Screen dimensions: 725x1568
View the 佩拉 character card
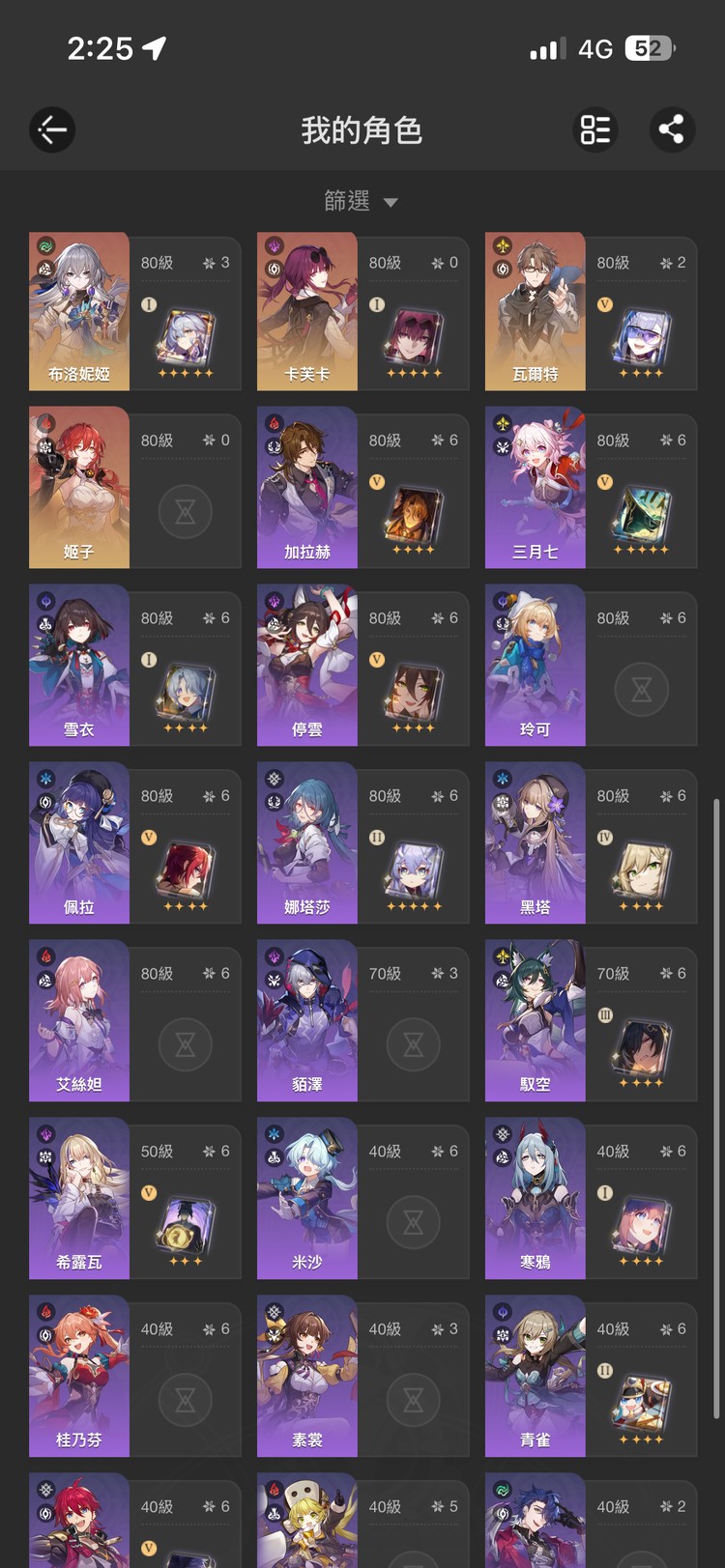pyautogui.click(x=134, y=844)
